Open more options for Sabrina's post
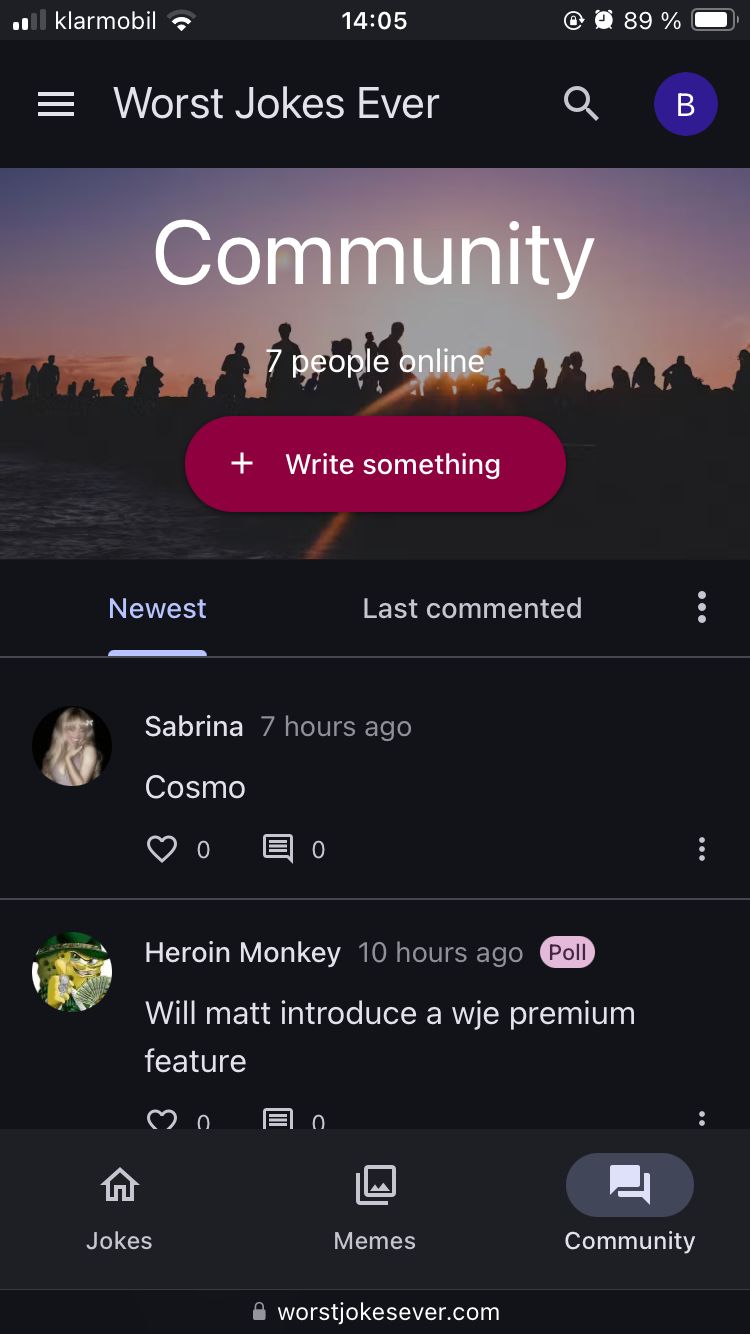The image size is (750, 1334). click(702, 850)
